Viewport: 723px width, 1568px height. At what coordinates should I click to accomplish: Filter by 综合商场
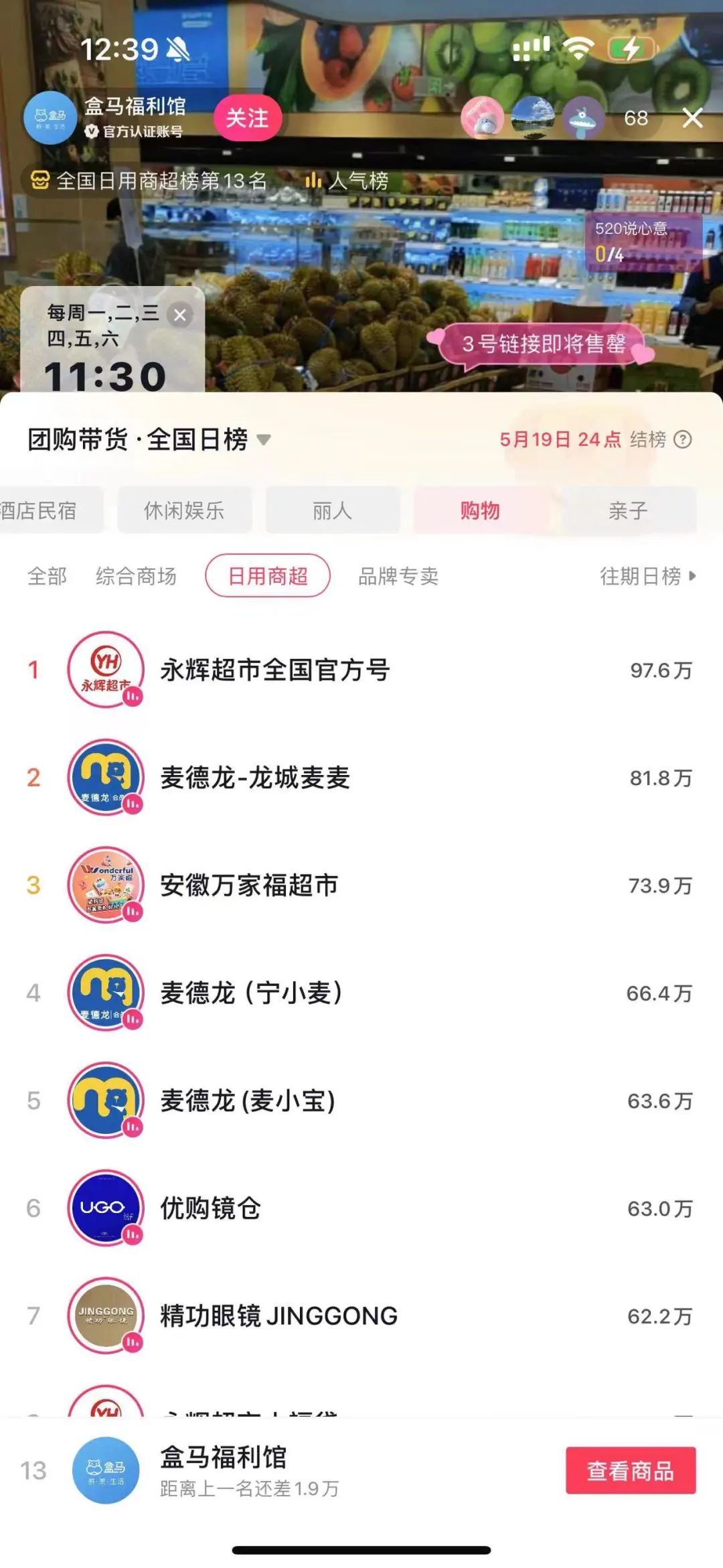(136, 576)
